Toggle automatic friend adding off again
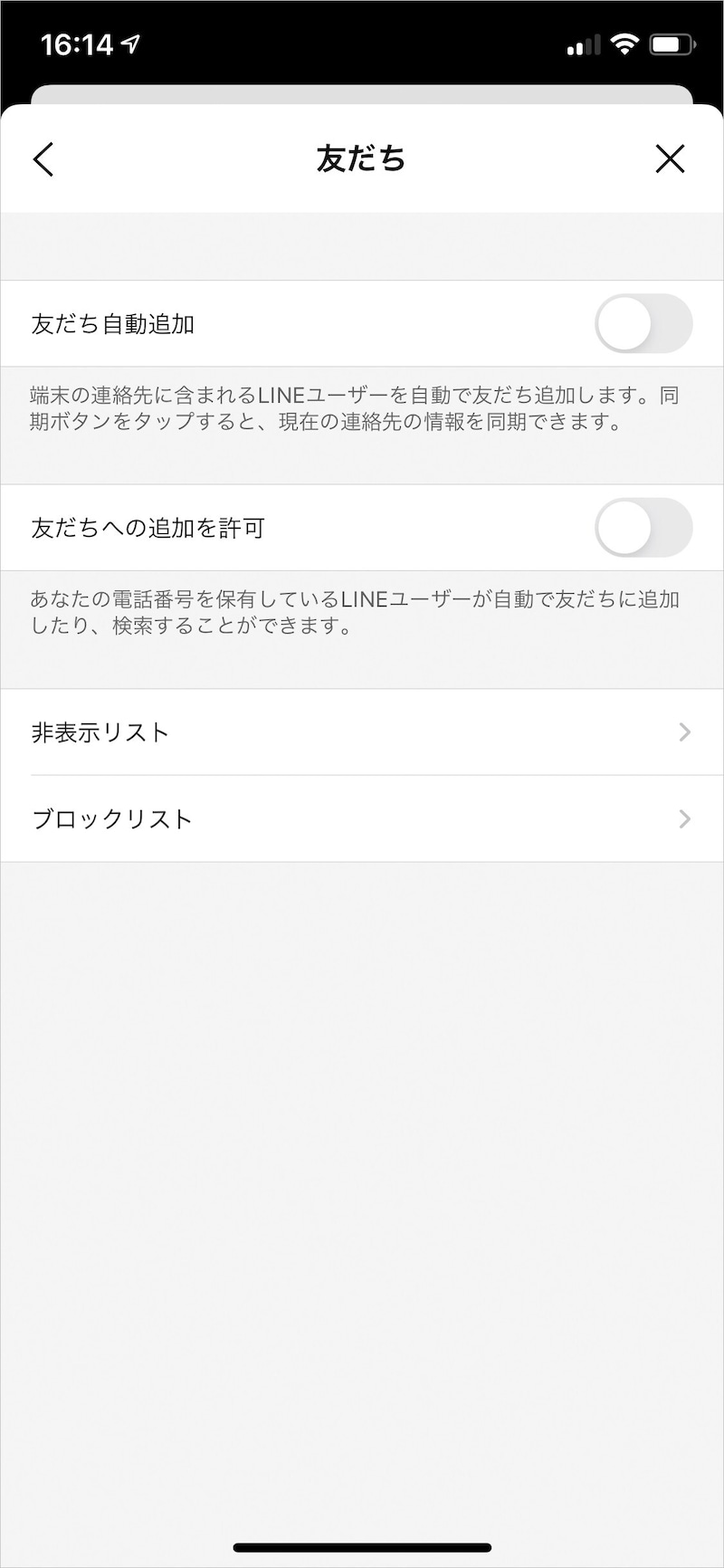The height and width of the screenshot is (1568, 724). [x=643, y=323]
